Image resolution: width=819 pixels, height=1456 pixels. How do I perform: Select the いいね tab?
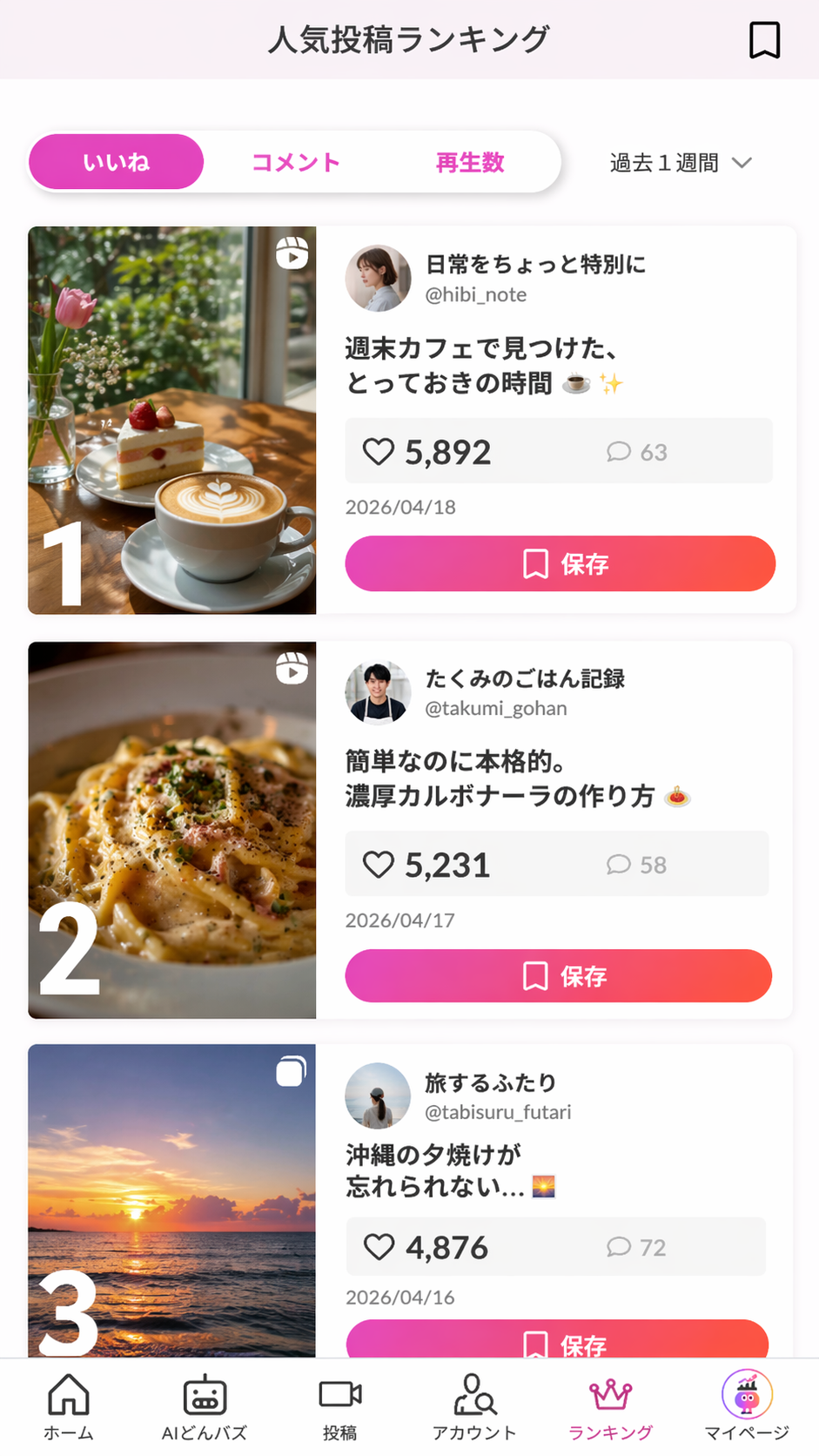tap(116, 162)
